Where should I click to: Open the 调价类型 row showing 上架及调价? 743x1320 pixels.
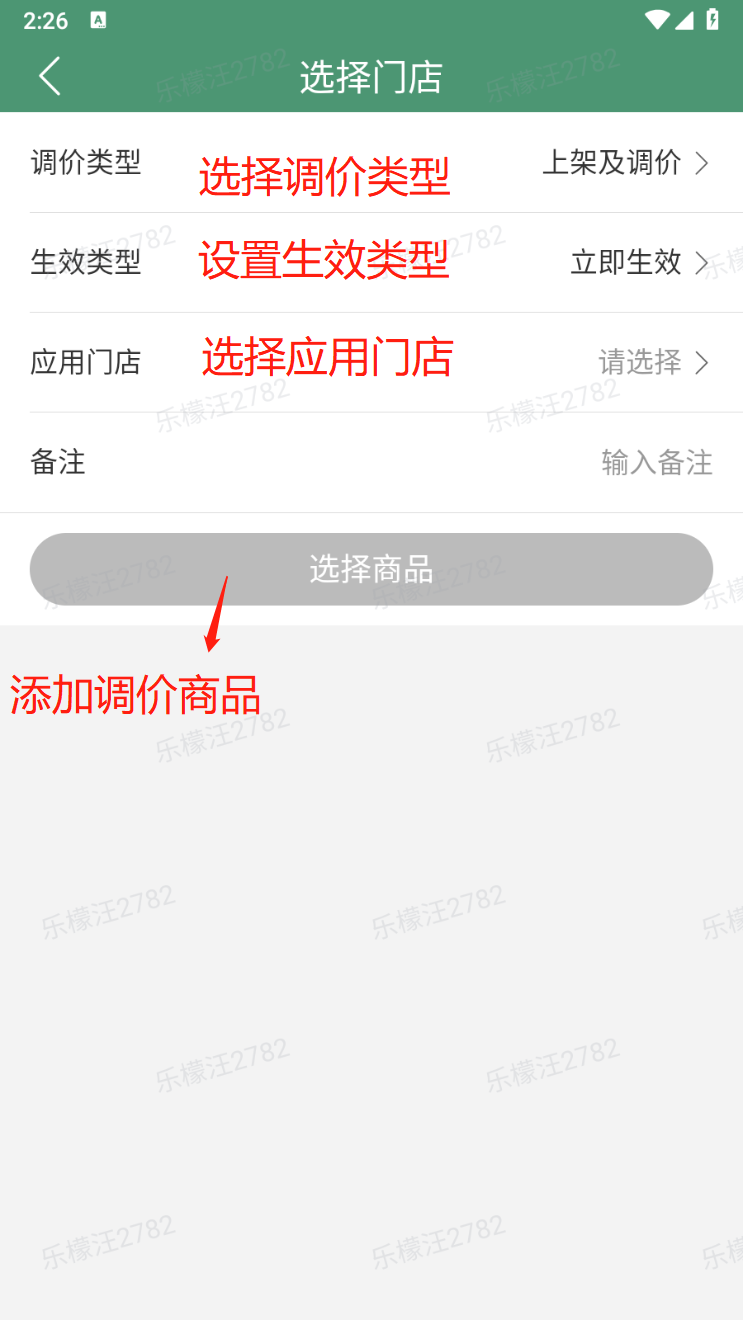371,162
